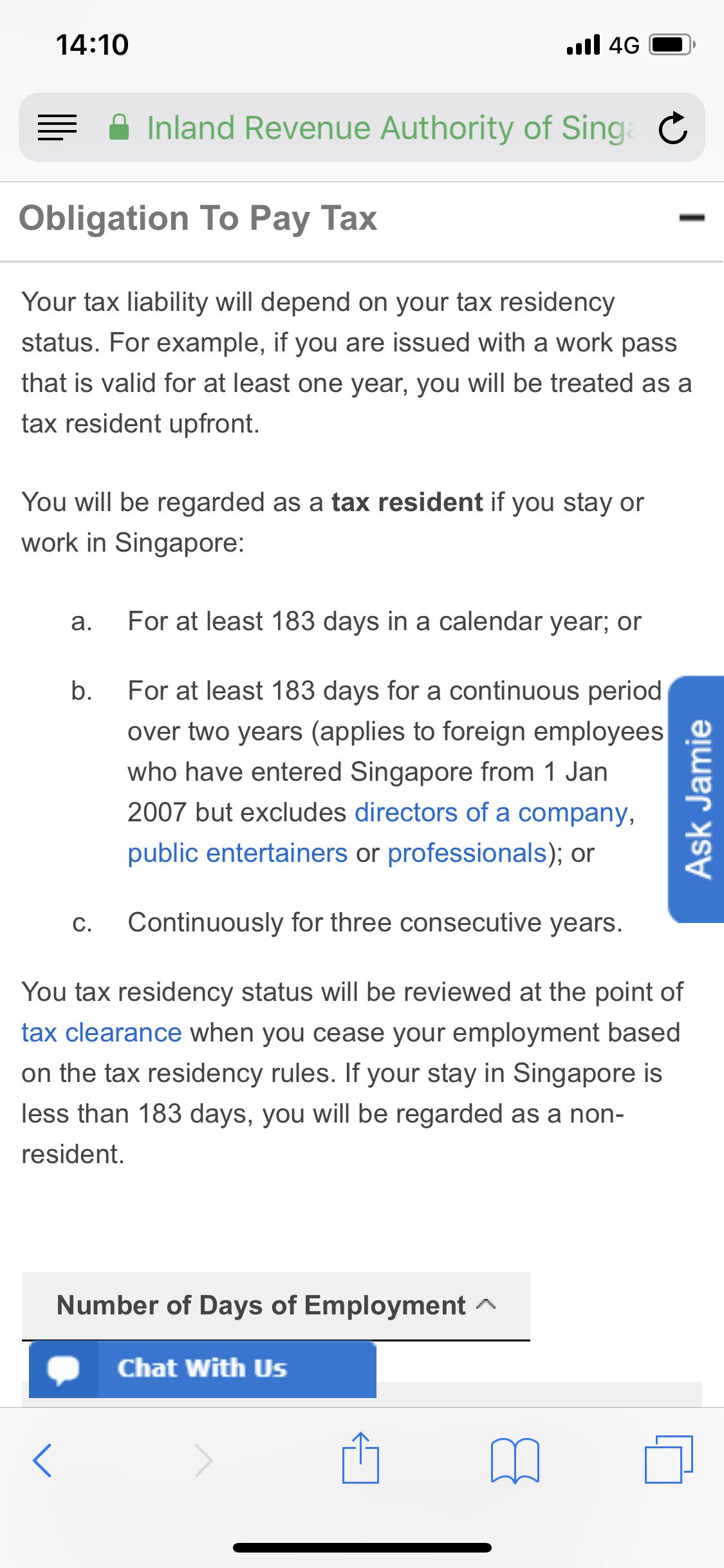Collapse Number of Days of Employment

click(275, 1305)
